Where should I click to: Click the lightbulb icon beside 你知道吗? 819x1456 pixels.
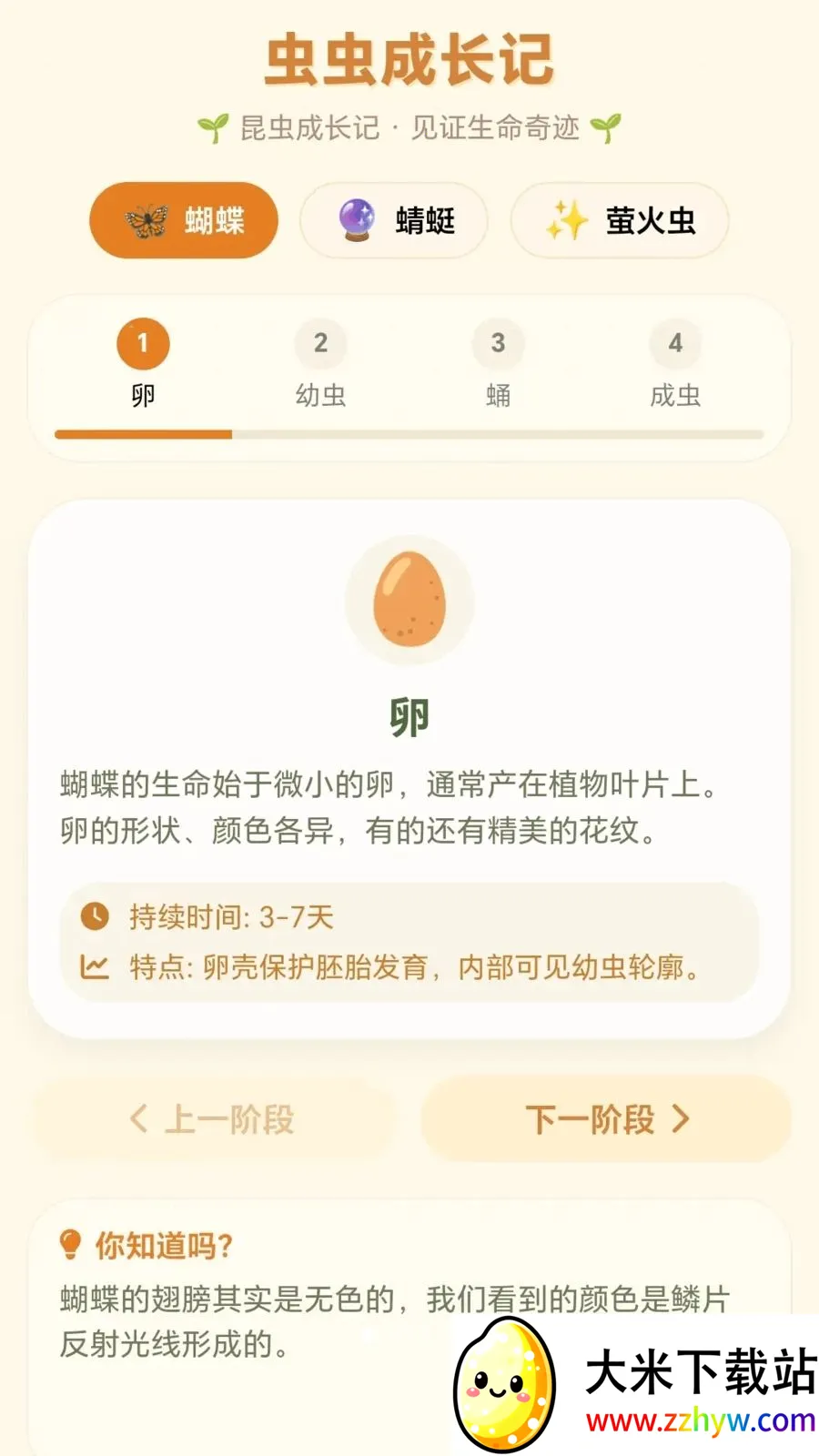click(68, 1245)
